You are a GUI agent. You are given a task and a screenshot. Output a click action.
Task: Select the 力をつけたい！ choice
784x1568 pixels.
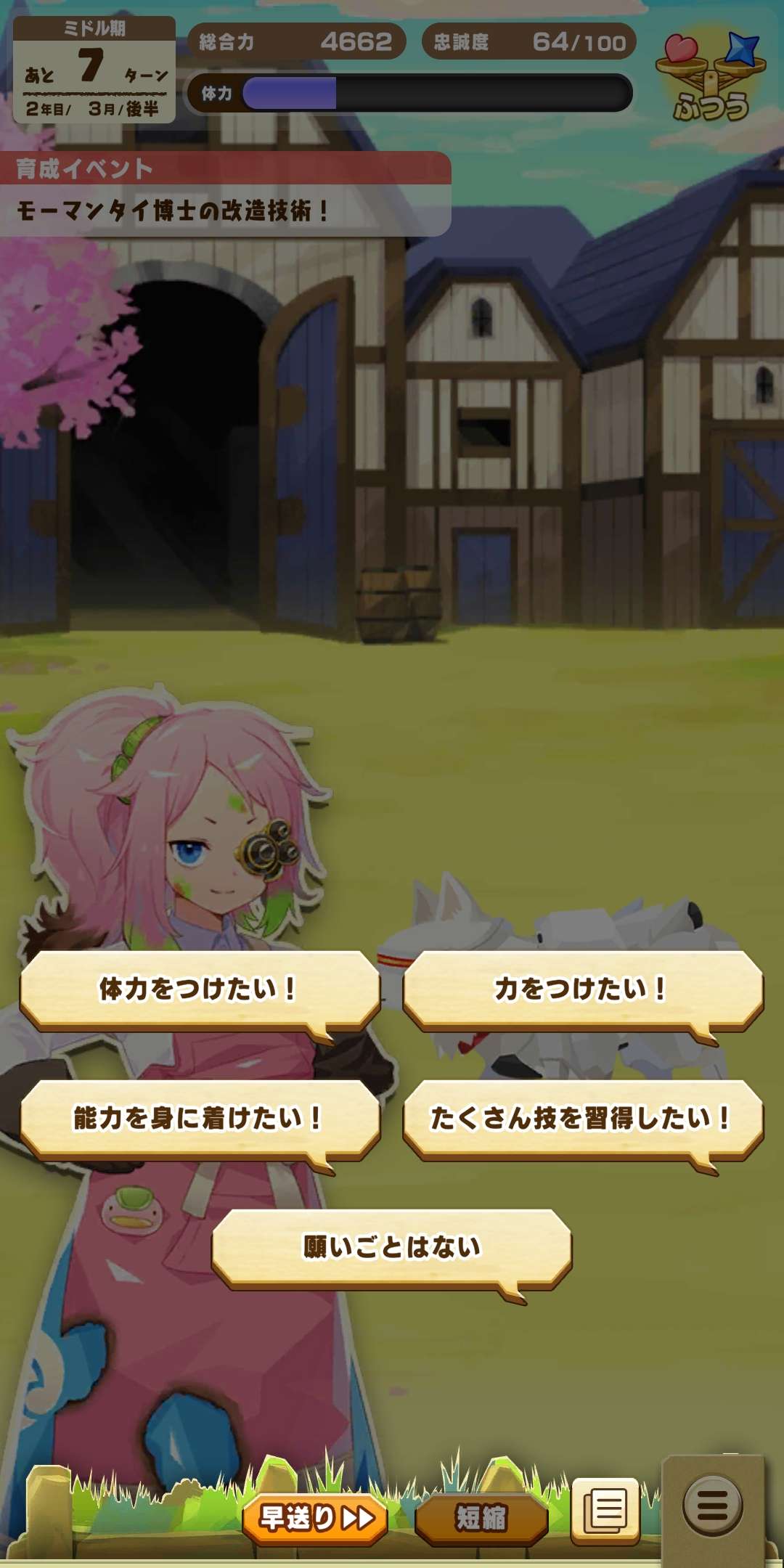[582, 989]
